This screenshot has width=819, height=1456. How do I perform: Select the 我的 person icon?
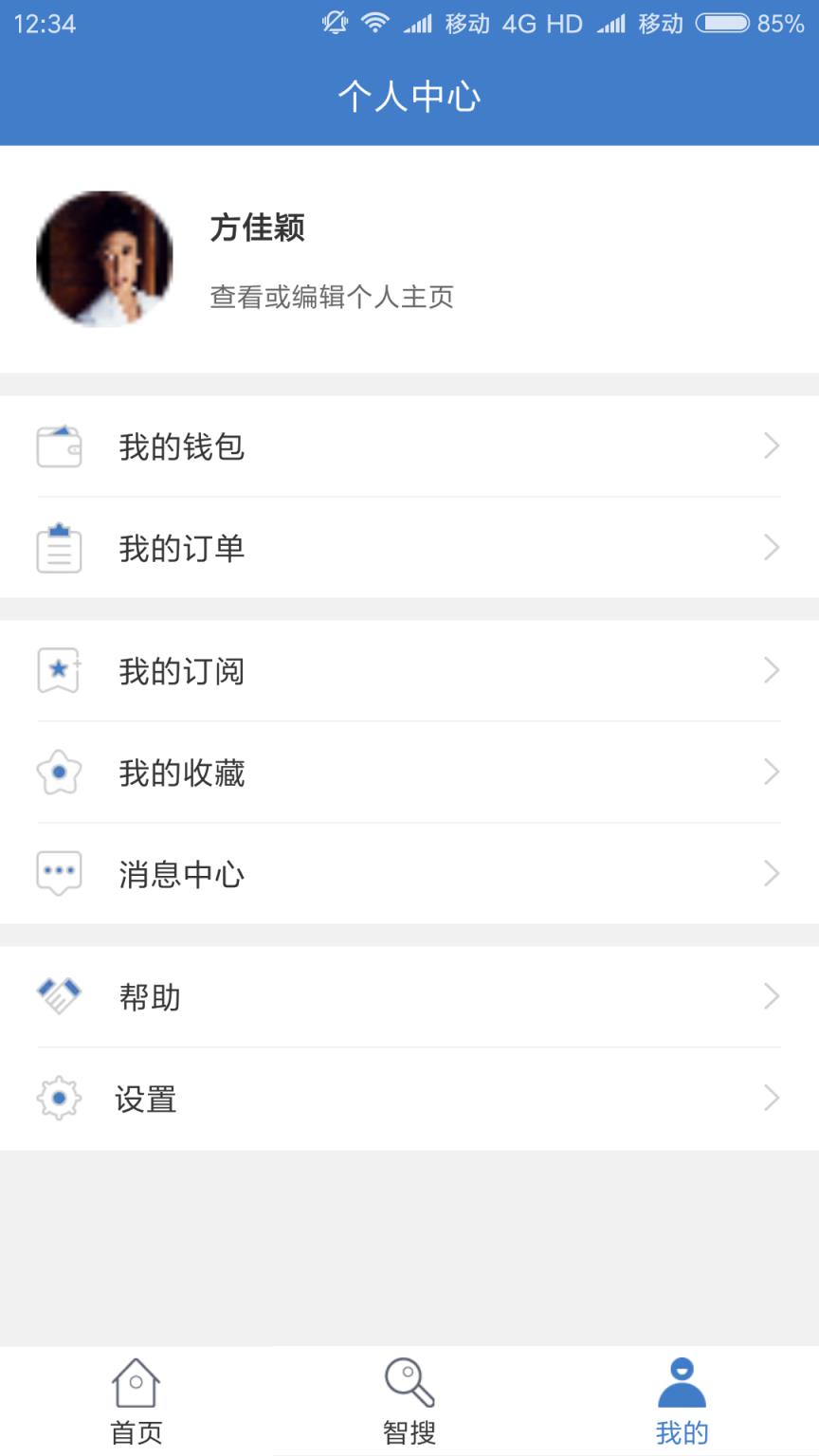point(681,1383)
